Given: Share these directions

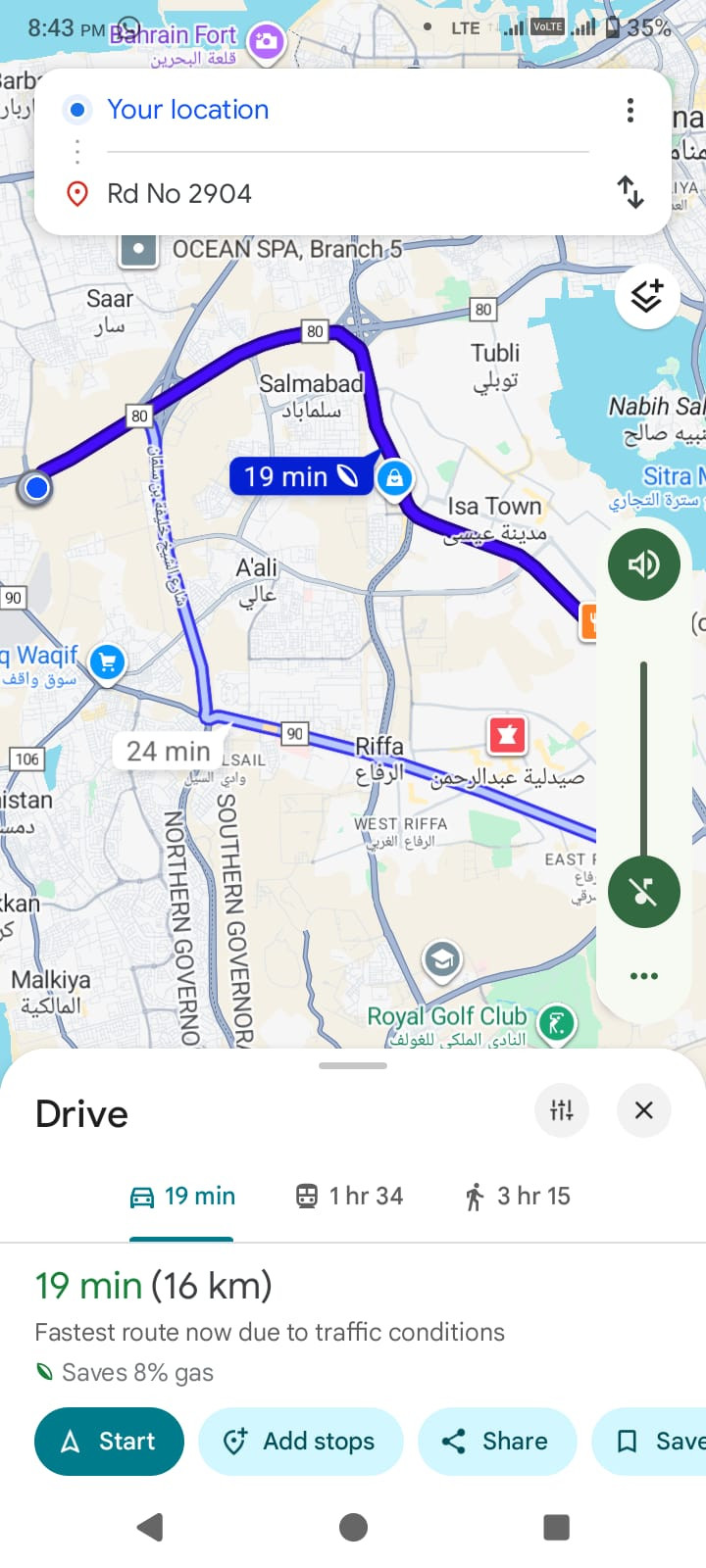Looking at the screenshot, I should (496, 1442).
